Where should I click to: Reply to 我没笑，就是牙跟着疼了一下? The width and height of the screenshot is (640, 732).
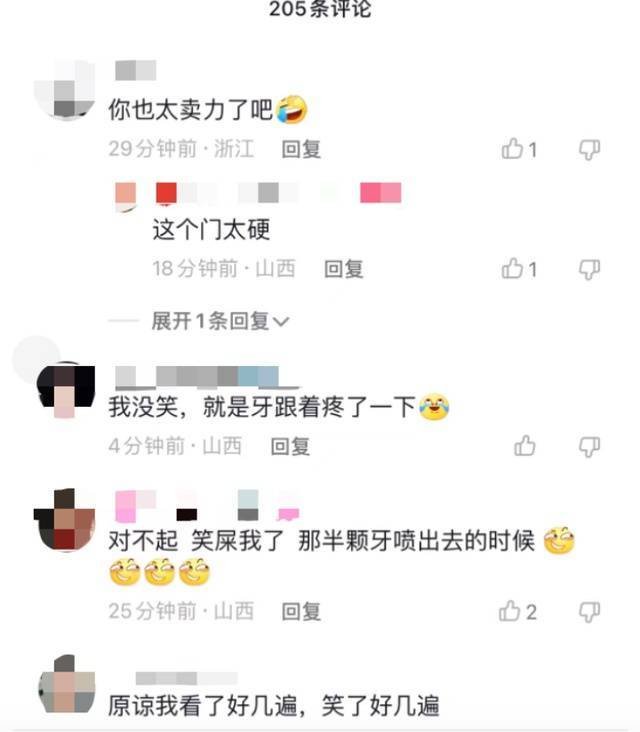click(290, 446)
